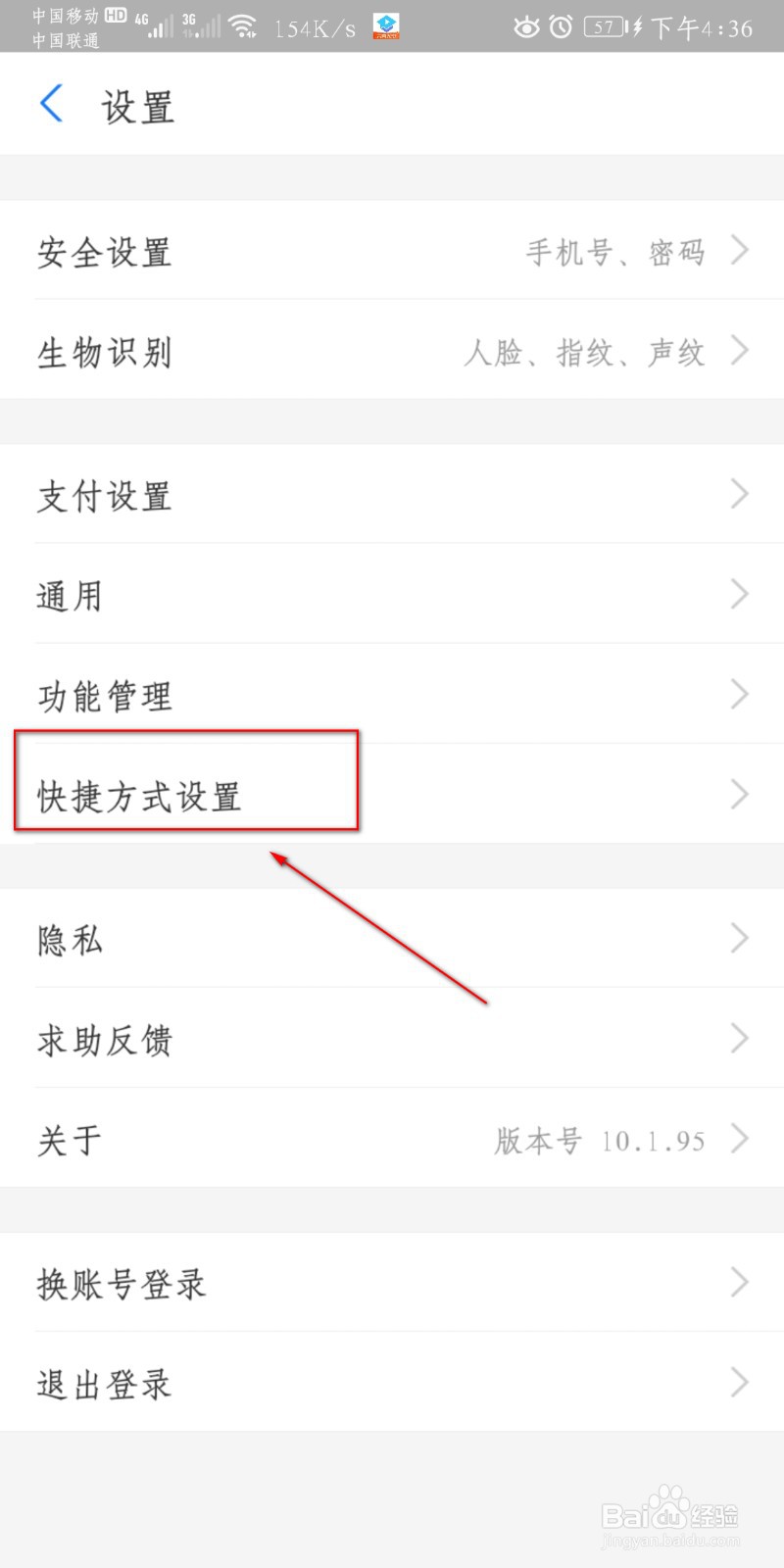Select 求助反馈 for help and feedback
Viewport: 784px width, 1568px height.
pos(392,1039)
